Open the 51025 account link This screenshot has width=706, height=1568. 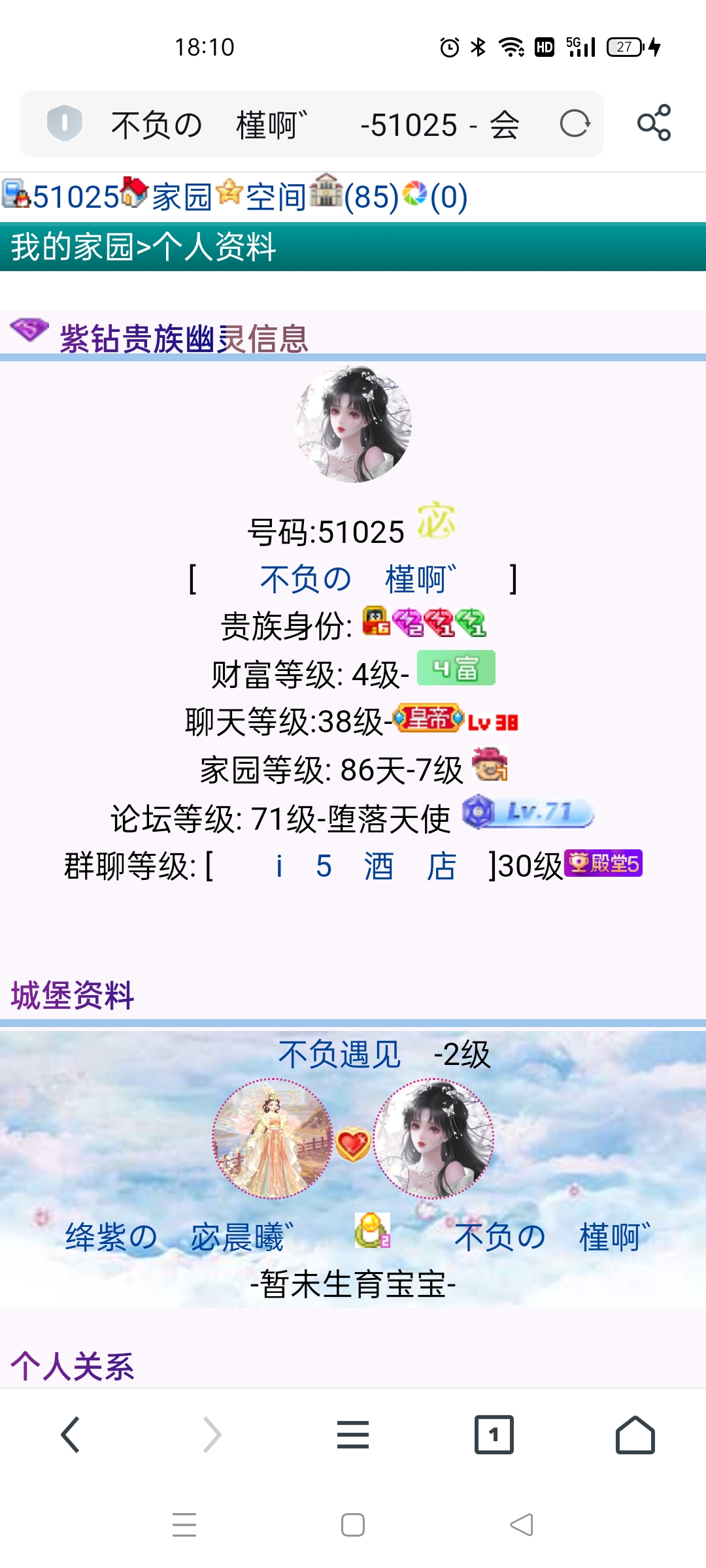point(75,197)
